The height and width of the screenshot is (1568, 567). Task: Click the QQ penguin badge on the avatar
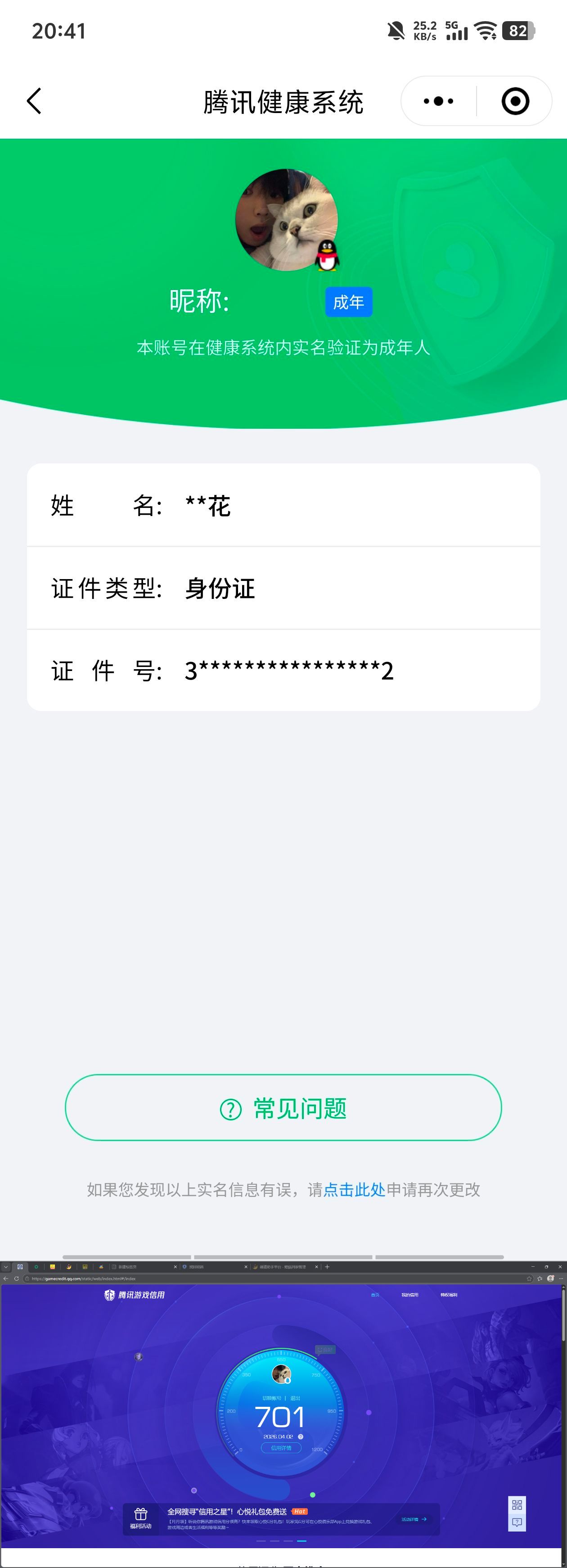pyautogui.click(x=326, y=254)
